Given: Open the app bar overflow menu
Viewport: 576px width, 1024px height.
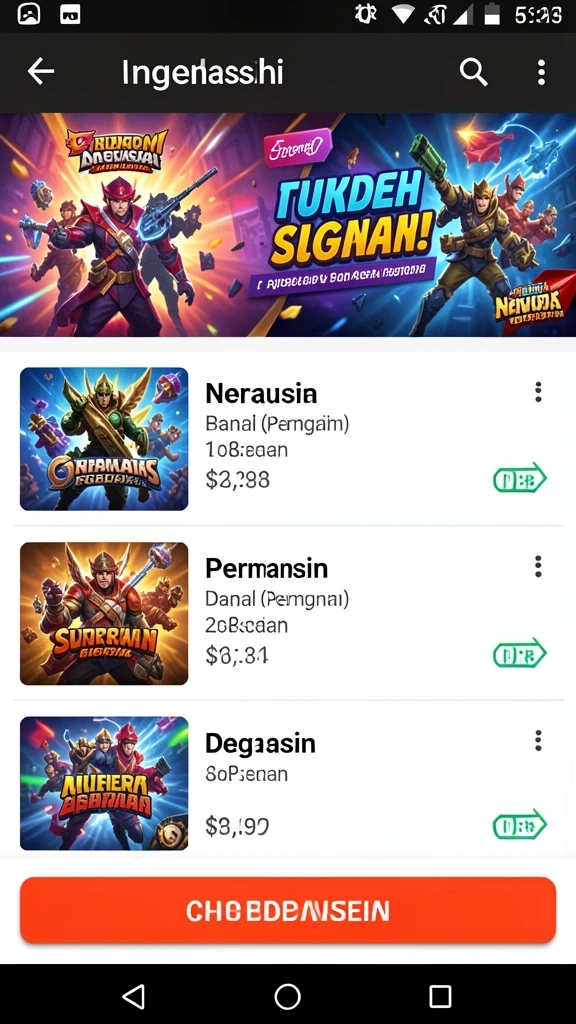Looking at the screenshot, I should 541,72.
